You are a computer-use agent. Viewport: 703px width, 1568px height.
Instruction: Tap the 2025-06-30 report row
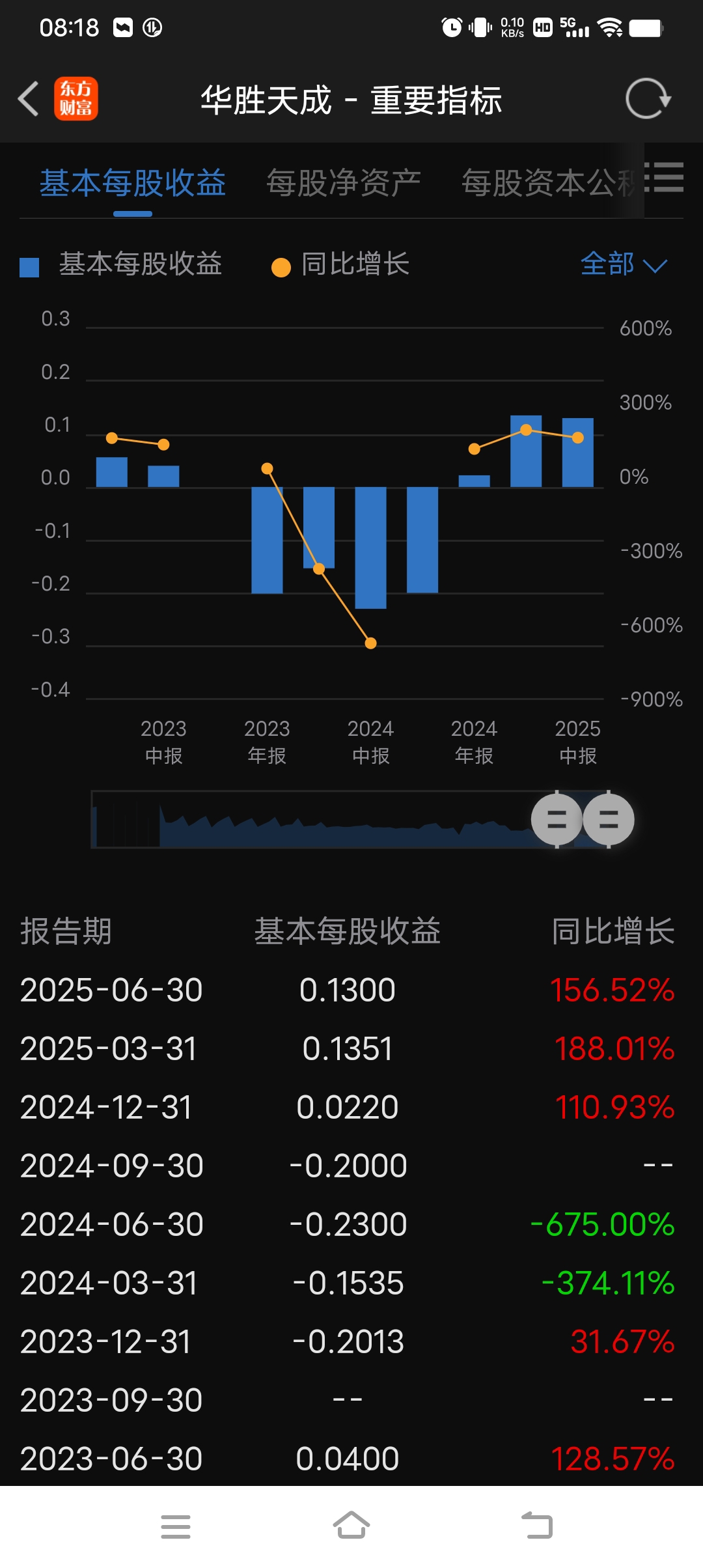pyautogui.click(x=351, y=989)
